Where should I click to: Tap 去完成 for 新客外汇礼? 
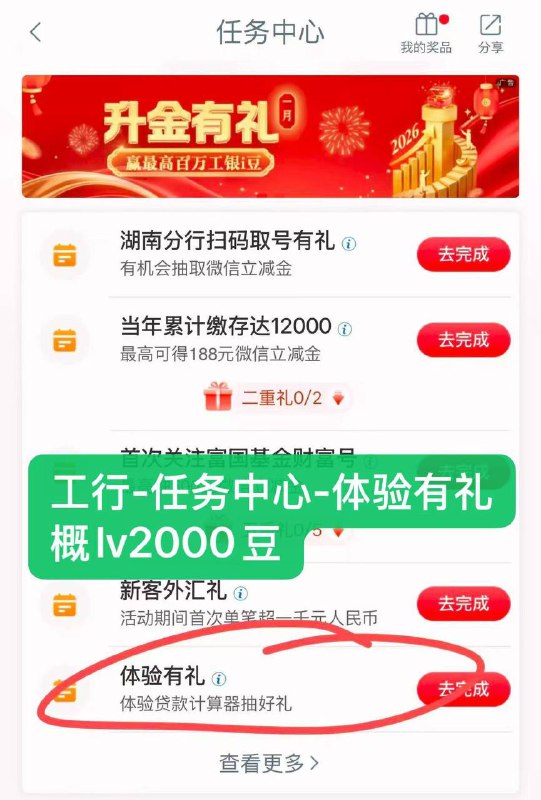coord(463,604)
